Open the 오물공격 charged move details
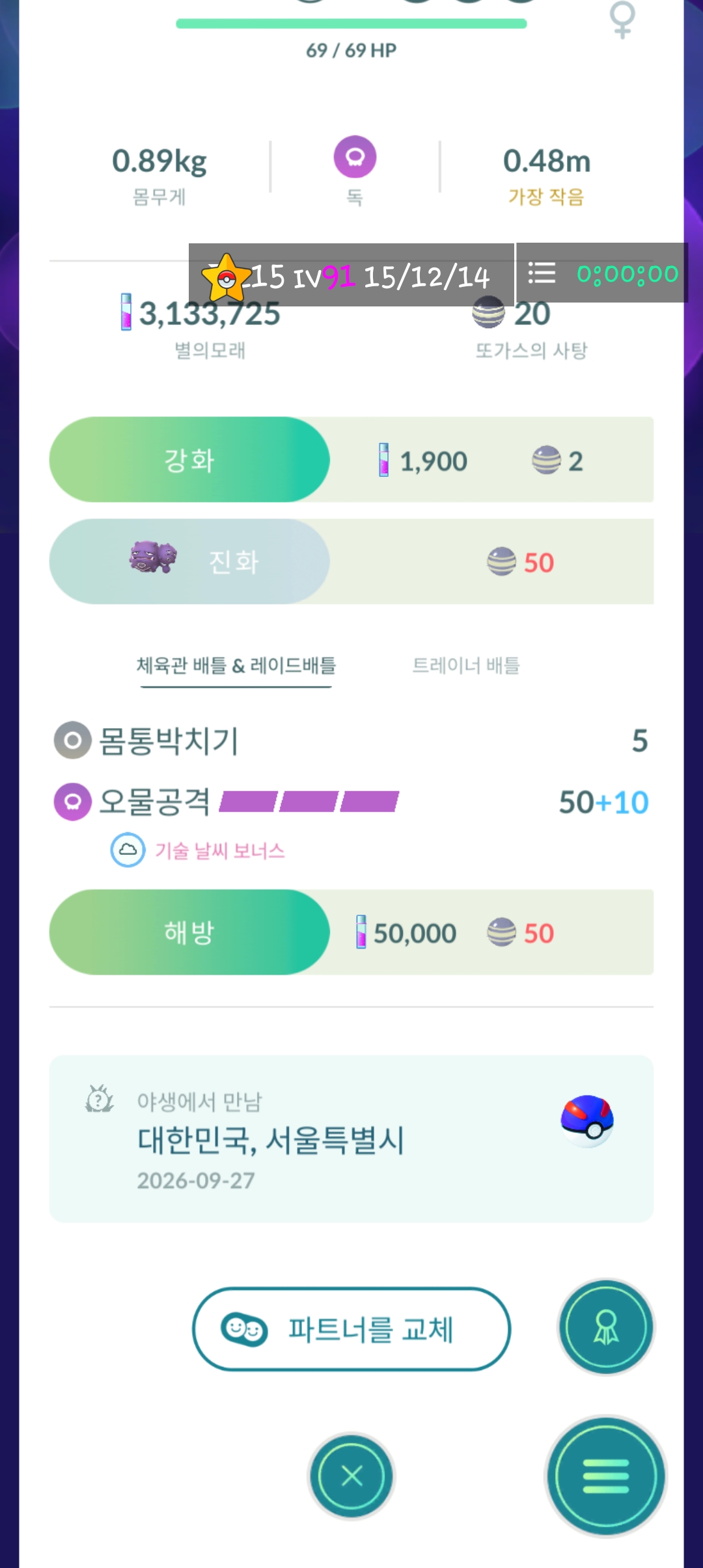Screen dimensions: 703x1568 coord(351,802)
